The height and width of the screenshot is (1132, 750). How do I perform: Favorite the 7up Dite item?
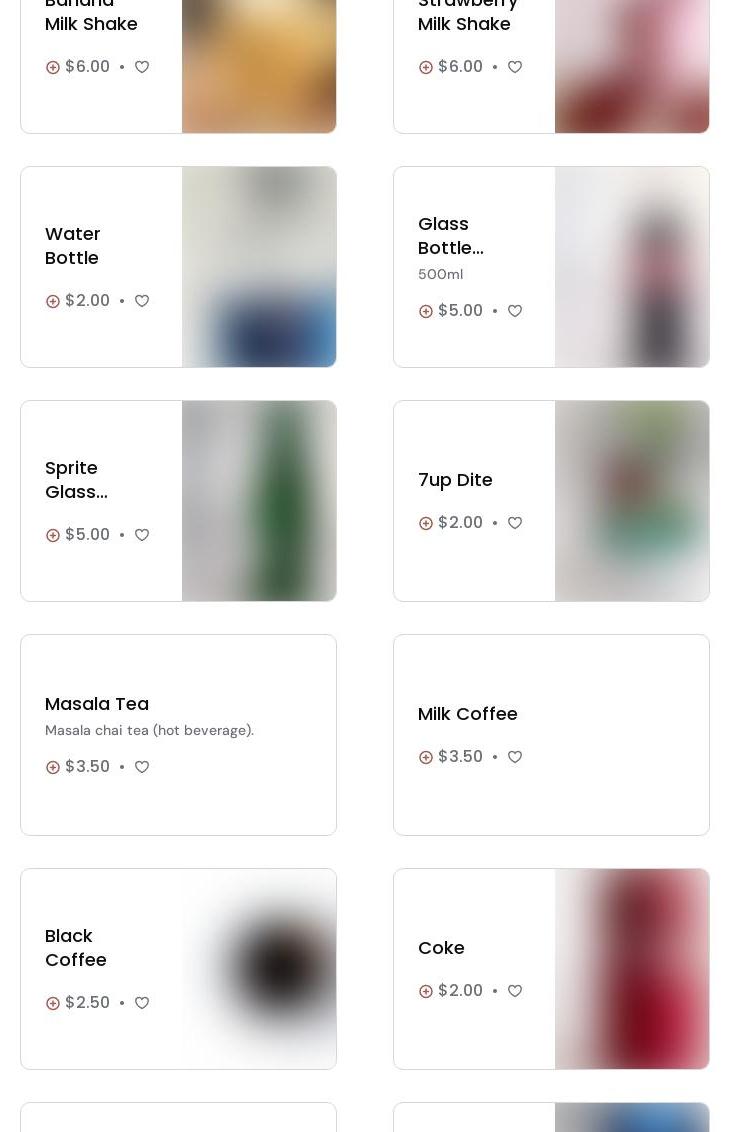coord(515,523)
